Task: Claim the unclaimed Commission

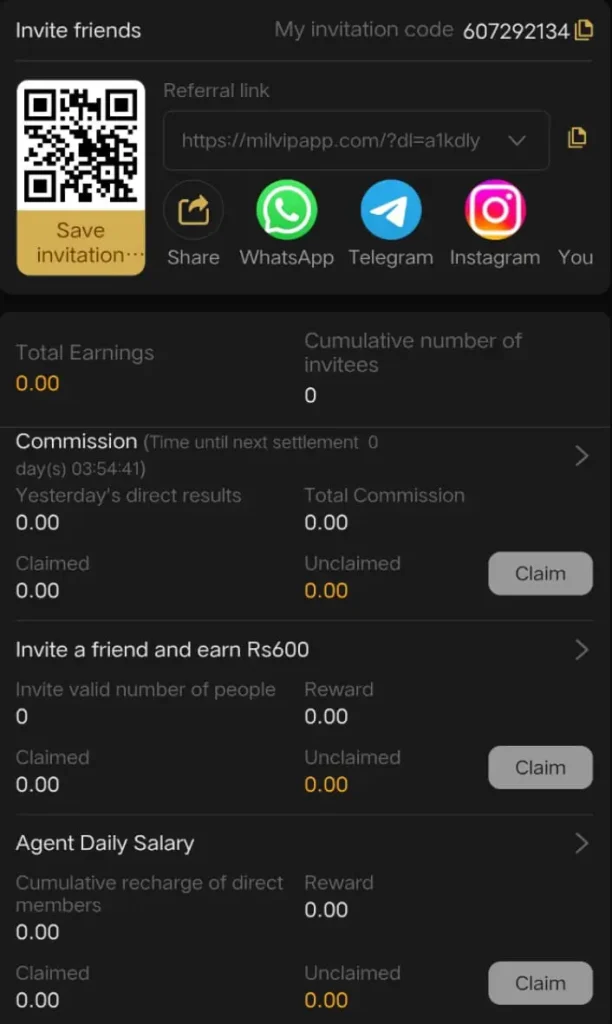Action: (x=540, y=574)
